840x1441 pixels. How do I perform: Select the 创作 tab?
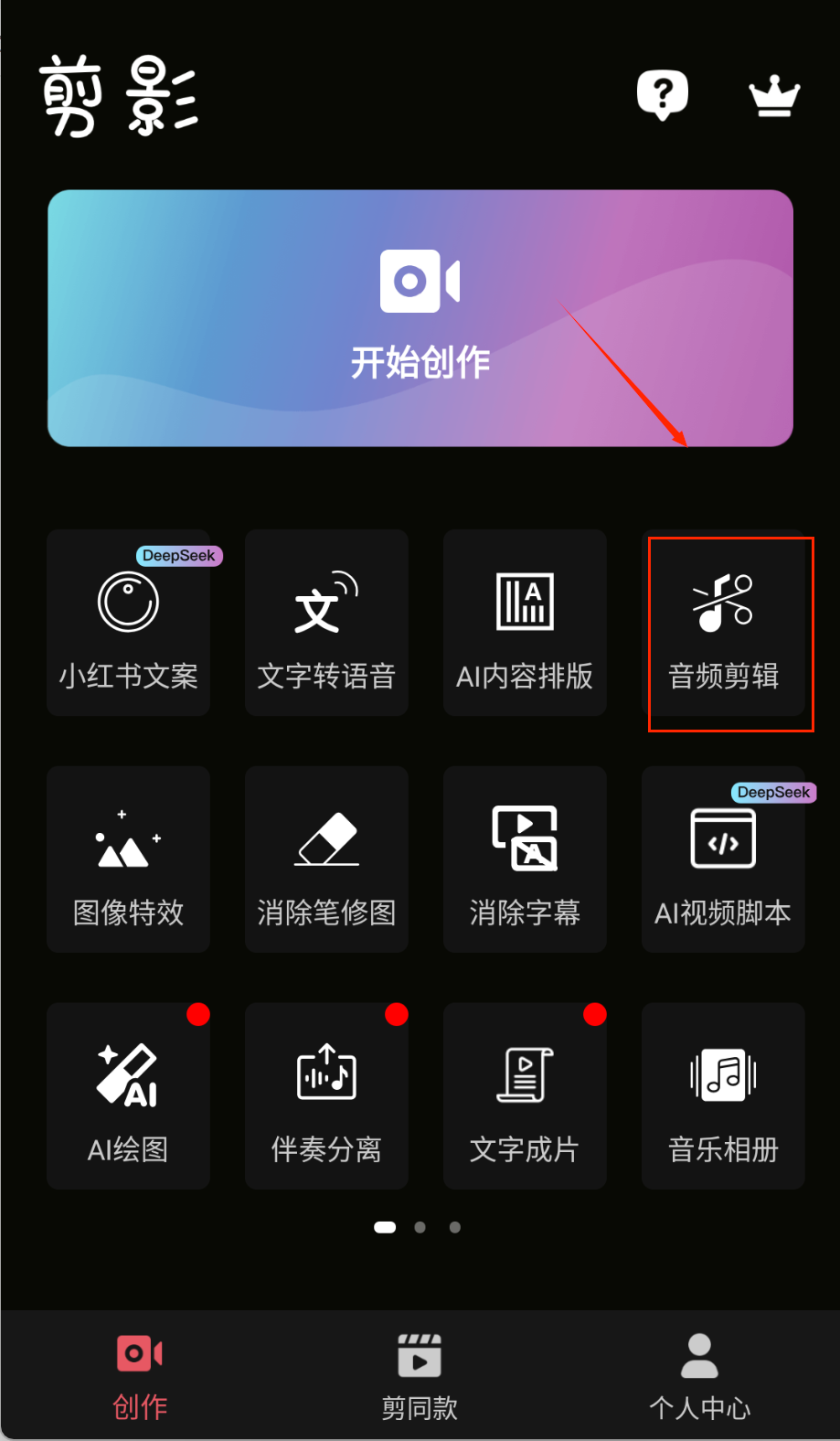tap(140, 1376)
